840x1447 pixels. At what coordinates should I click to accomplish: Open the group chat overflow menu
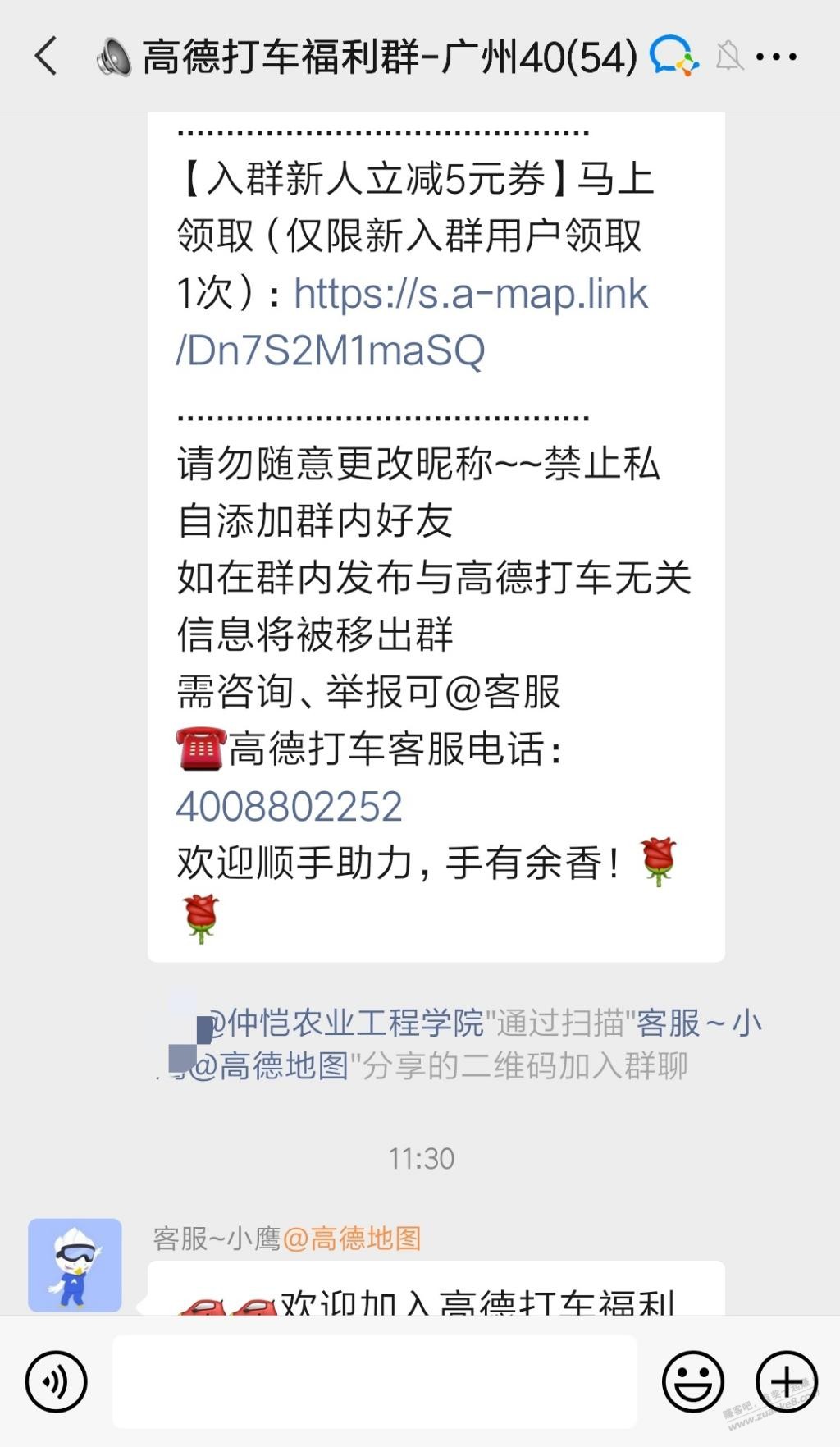[x=776, y=57]
